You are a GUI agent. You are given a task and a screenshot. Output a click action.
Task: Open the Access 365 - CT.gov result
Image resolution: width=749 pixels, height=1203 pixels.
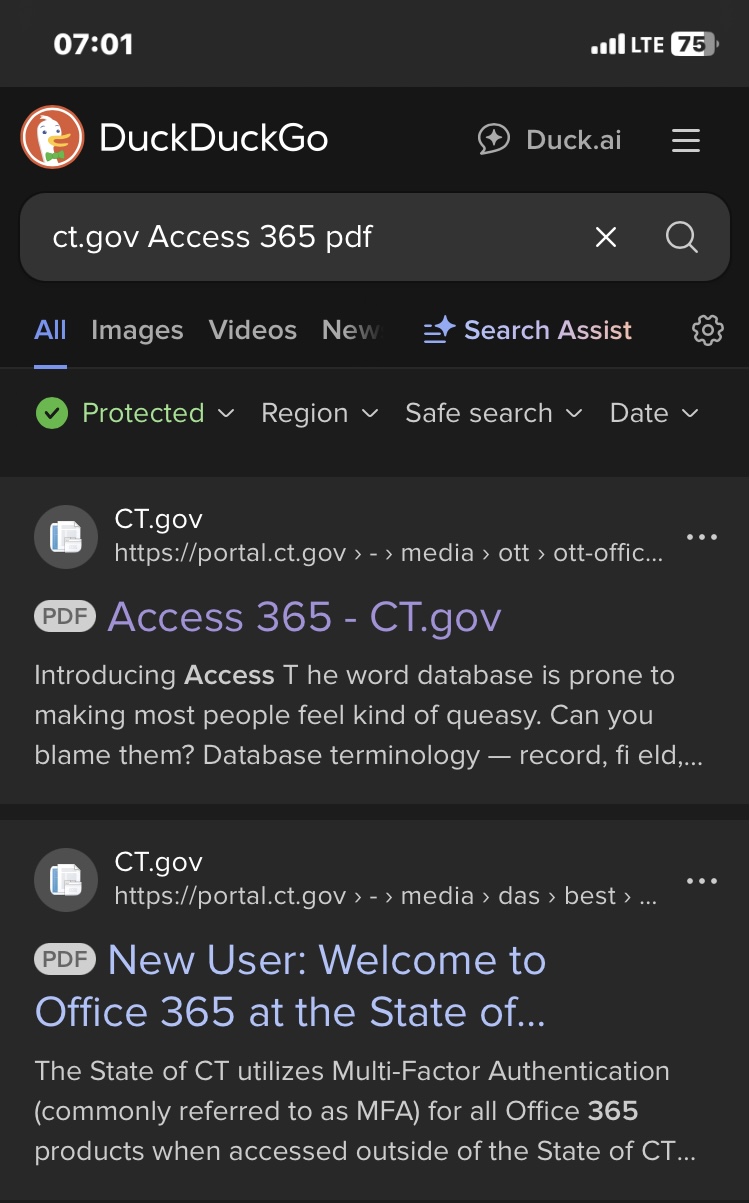coord(304,617)
